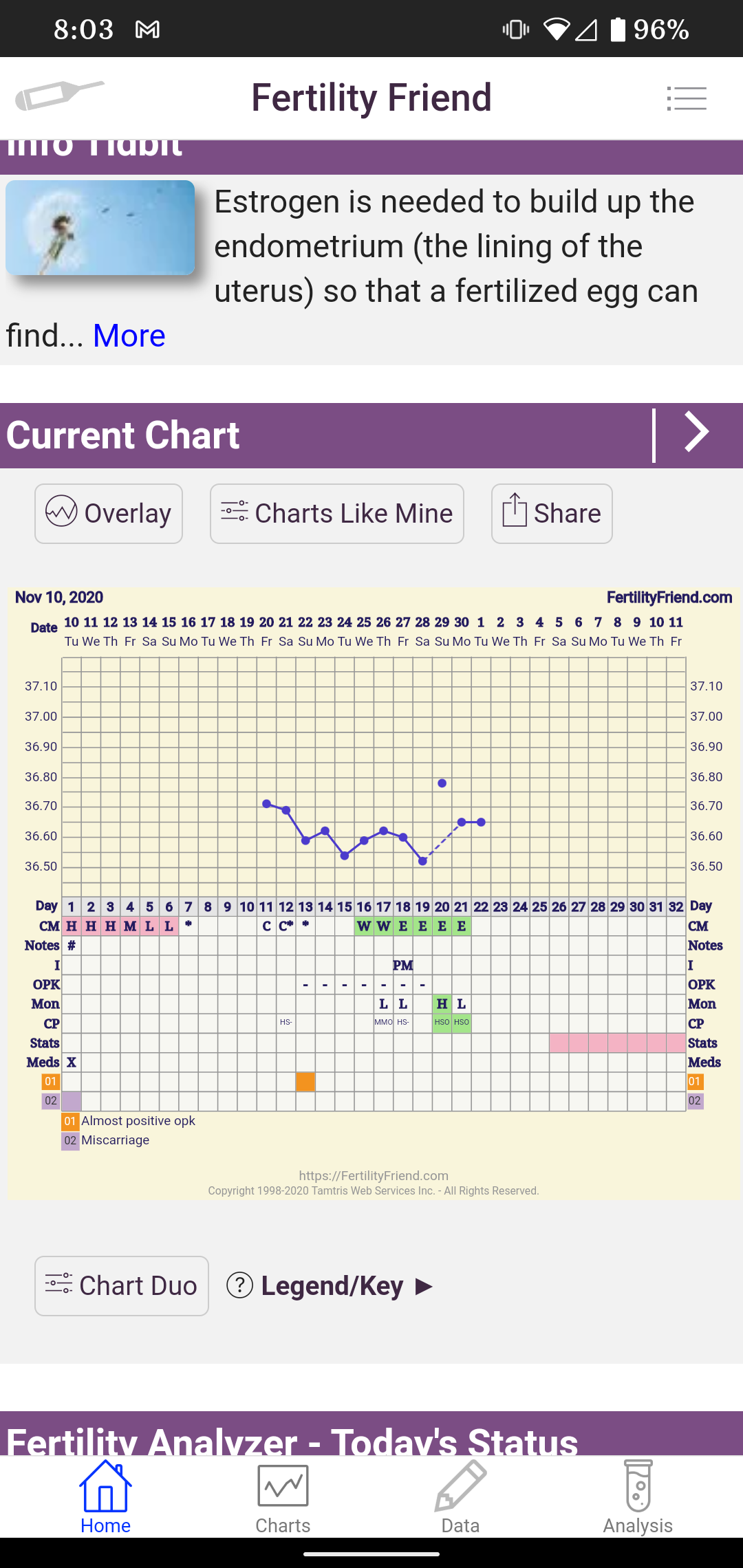Open the hamburger menu
Image resolution: width=743 pixels, height=1568 pixels.
(686, 98)
